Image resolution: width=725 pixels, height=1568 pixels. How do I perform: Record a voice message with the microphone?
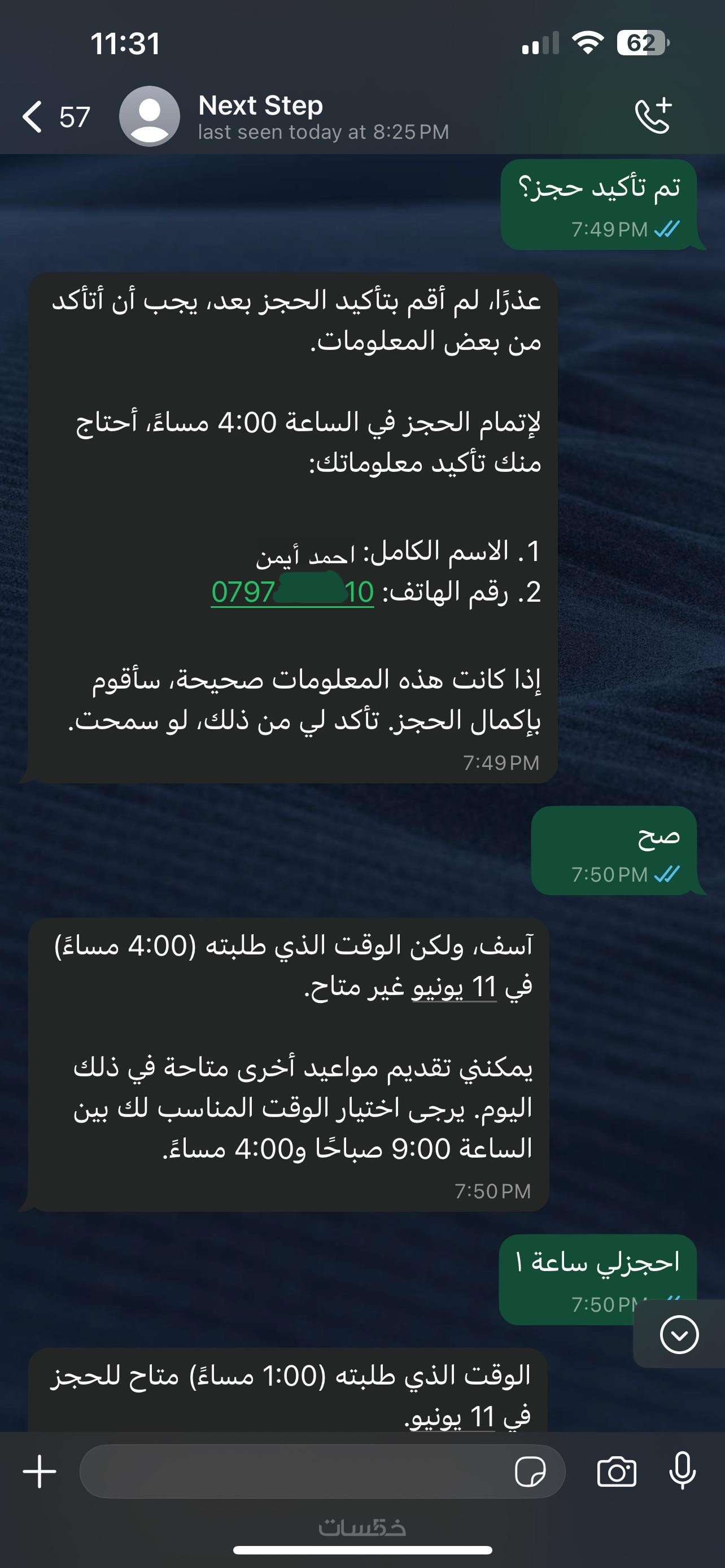(682, 1470)
